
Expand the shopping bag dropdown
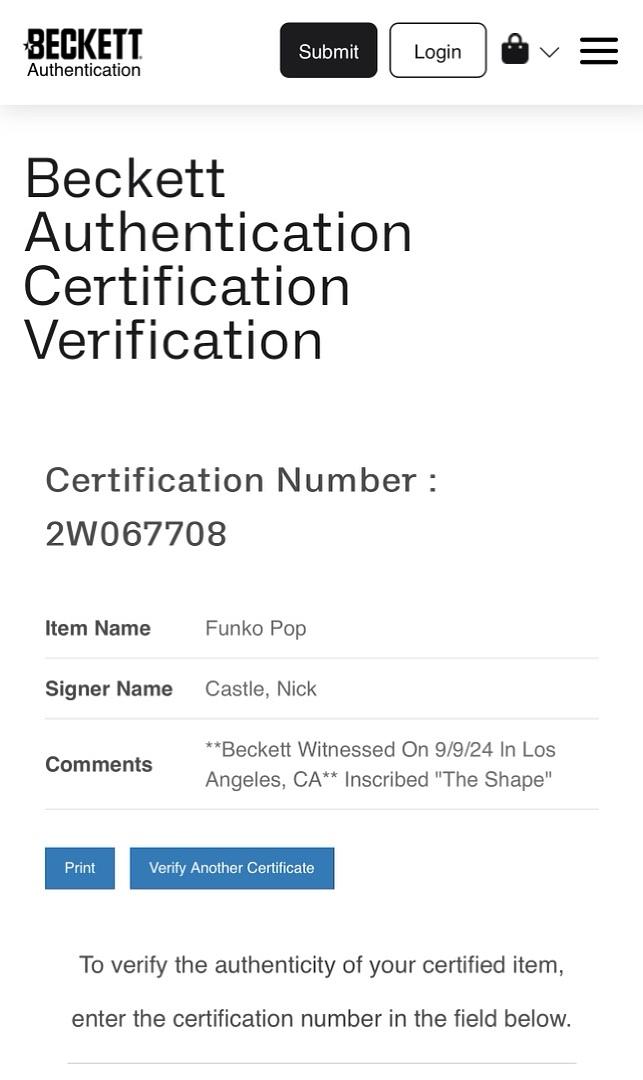click(549, 52)
